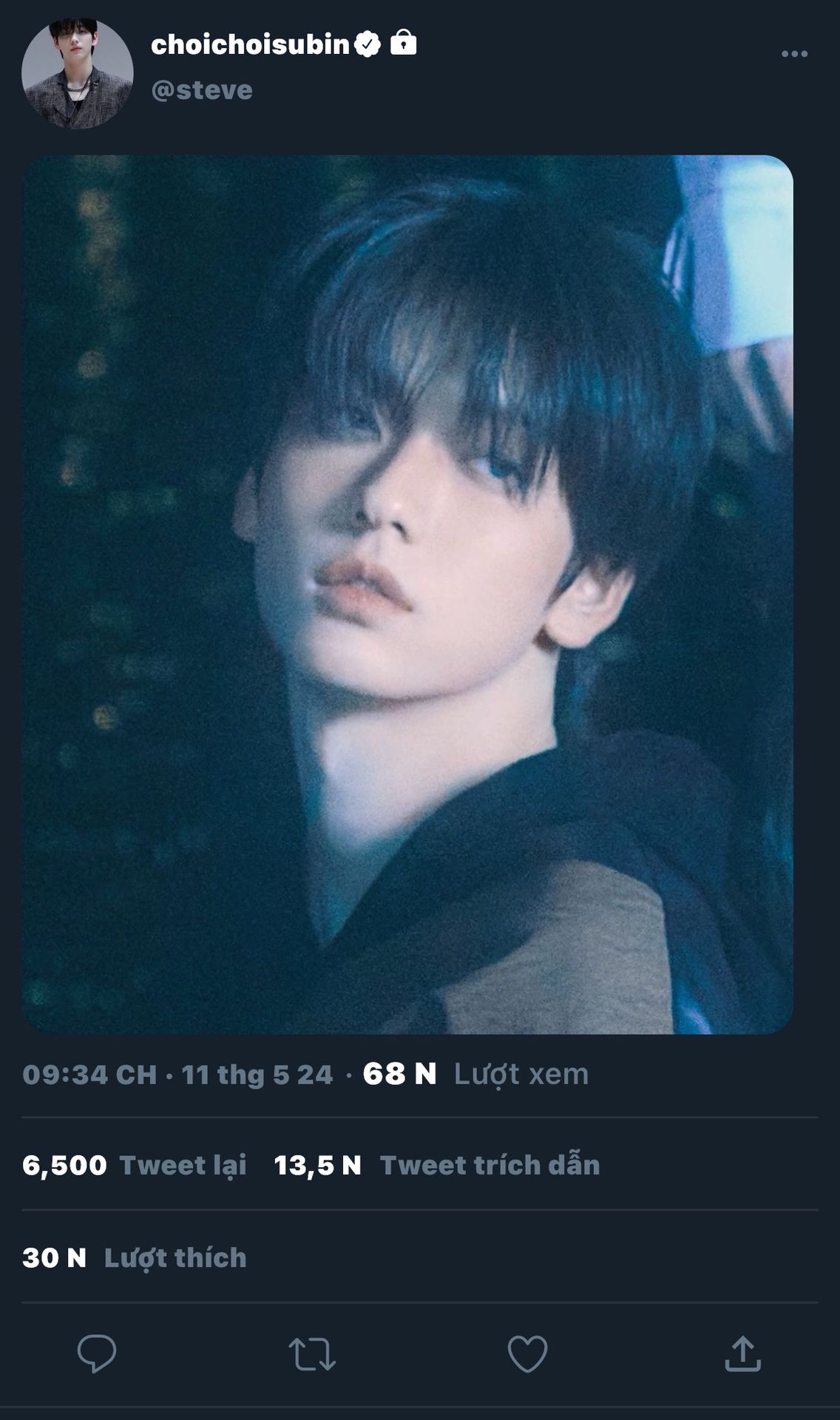840x1420 pixels.
Task: View the 6,500 Tweet lại list
Action: [x=134, y=1165]
